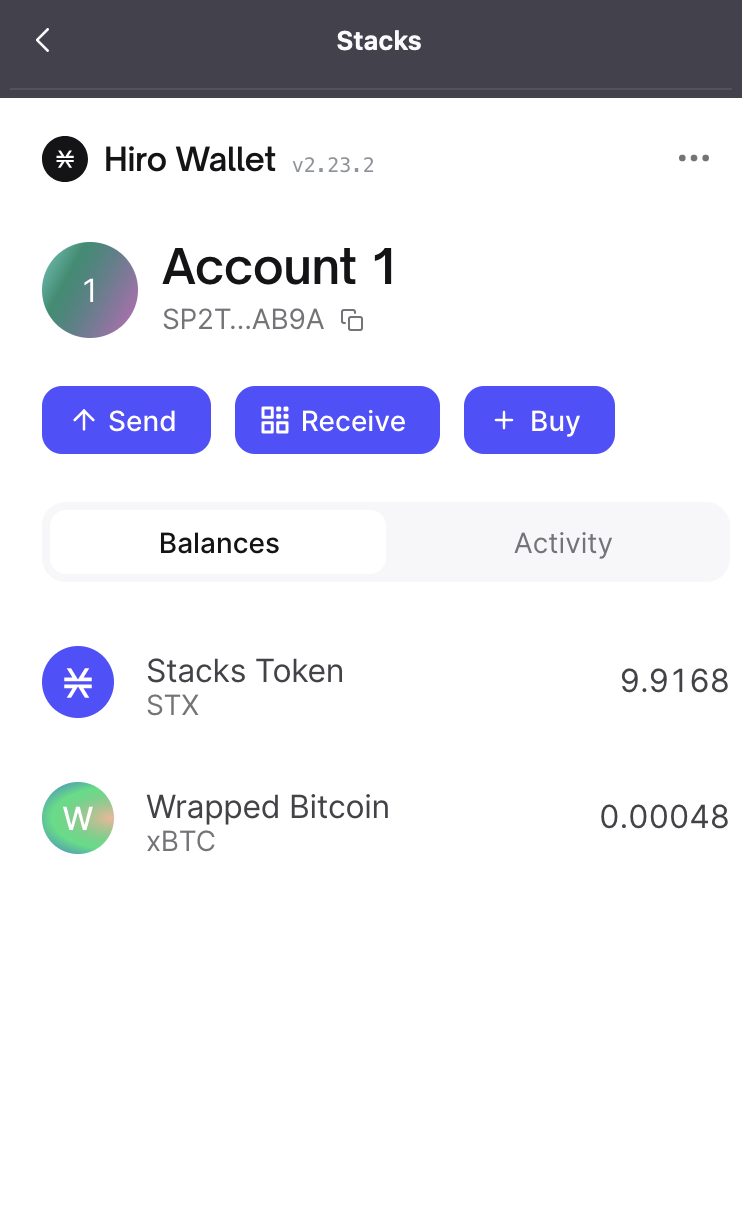742x1228 pixels.
Task: Click the Wrapped Bitcoin W icon
Action: pos(77,817)
